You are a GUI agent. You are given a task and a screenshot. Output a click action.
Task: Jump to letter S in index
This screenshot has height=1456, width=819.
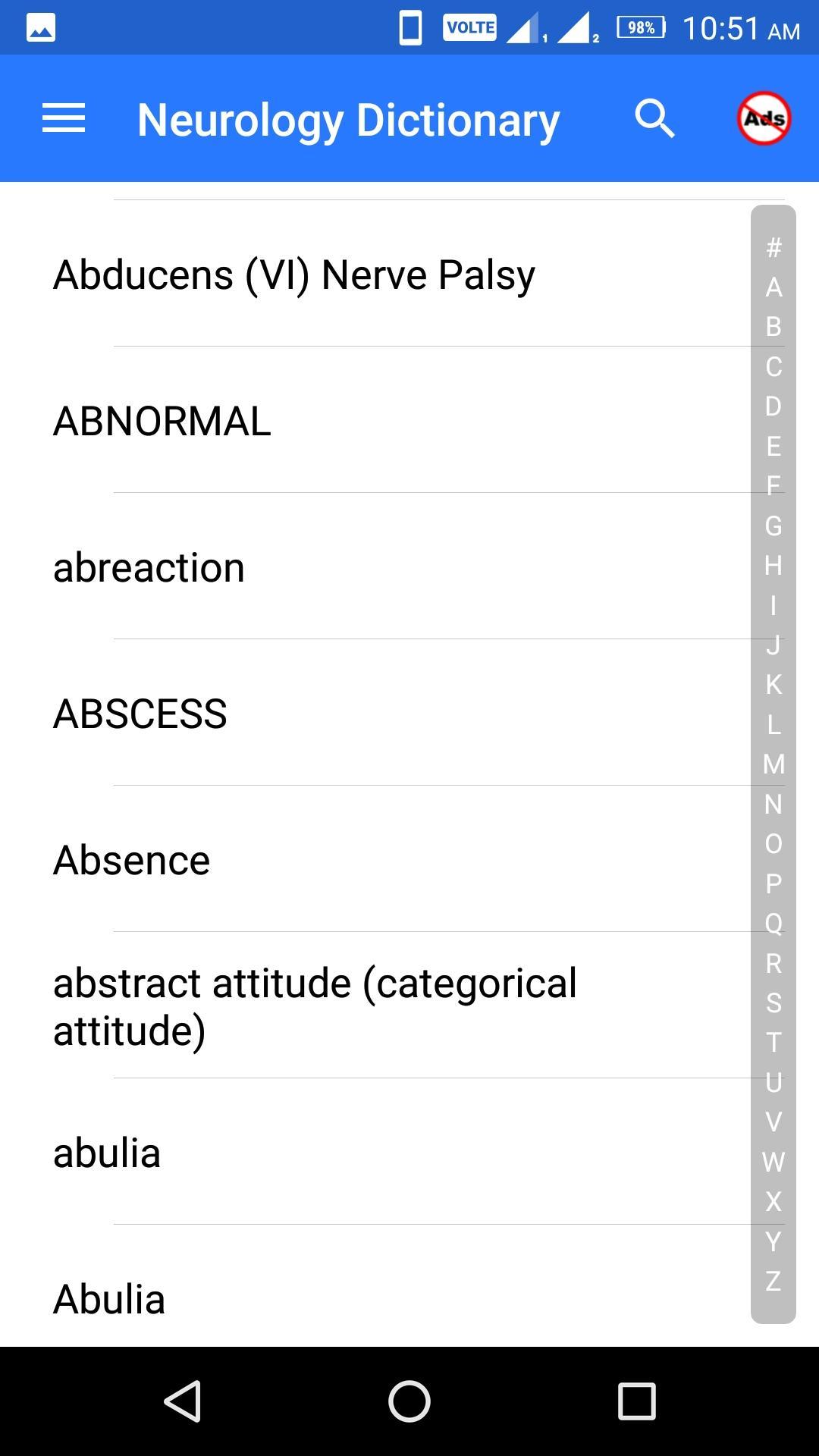(x=773, y=1003)
